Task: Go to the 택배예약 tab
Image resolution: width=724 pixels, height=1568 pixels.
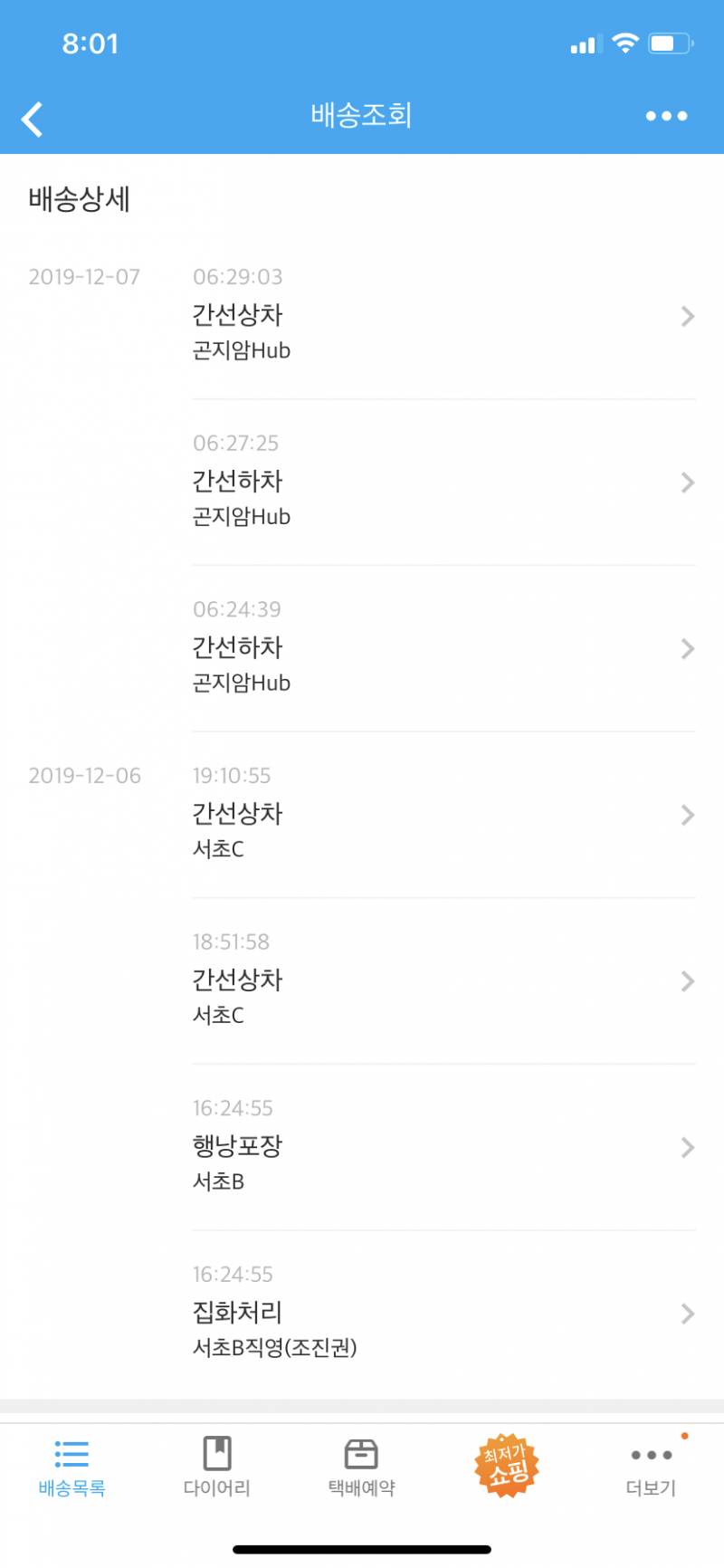Action: click(x=361, y=1468)
